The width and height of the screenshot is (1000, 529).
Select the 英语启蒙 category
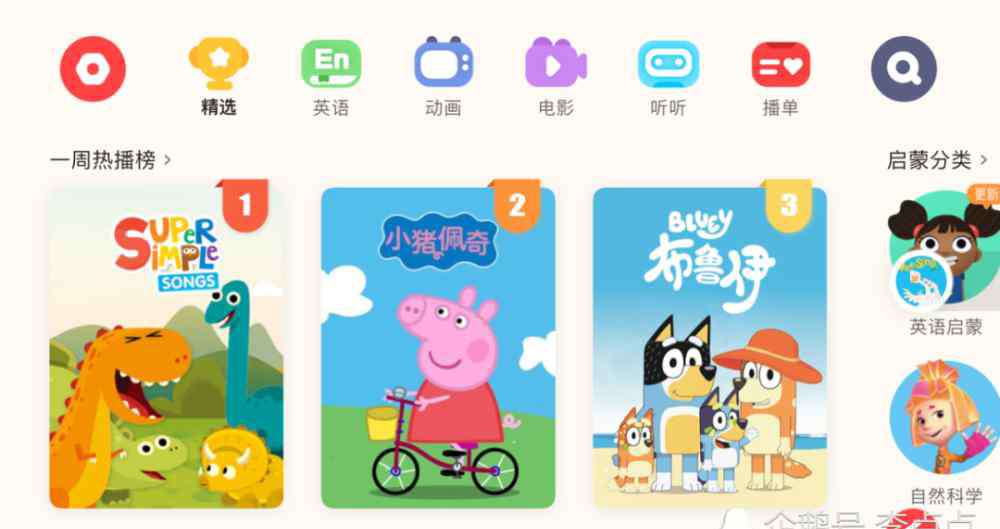[945, 262]
